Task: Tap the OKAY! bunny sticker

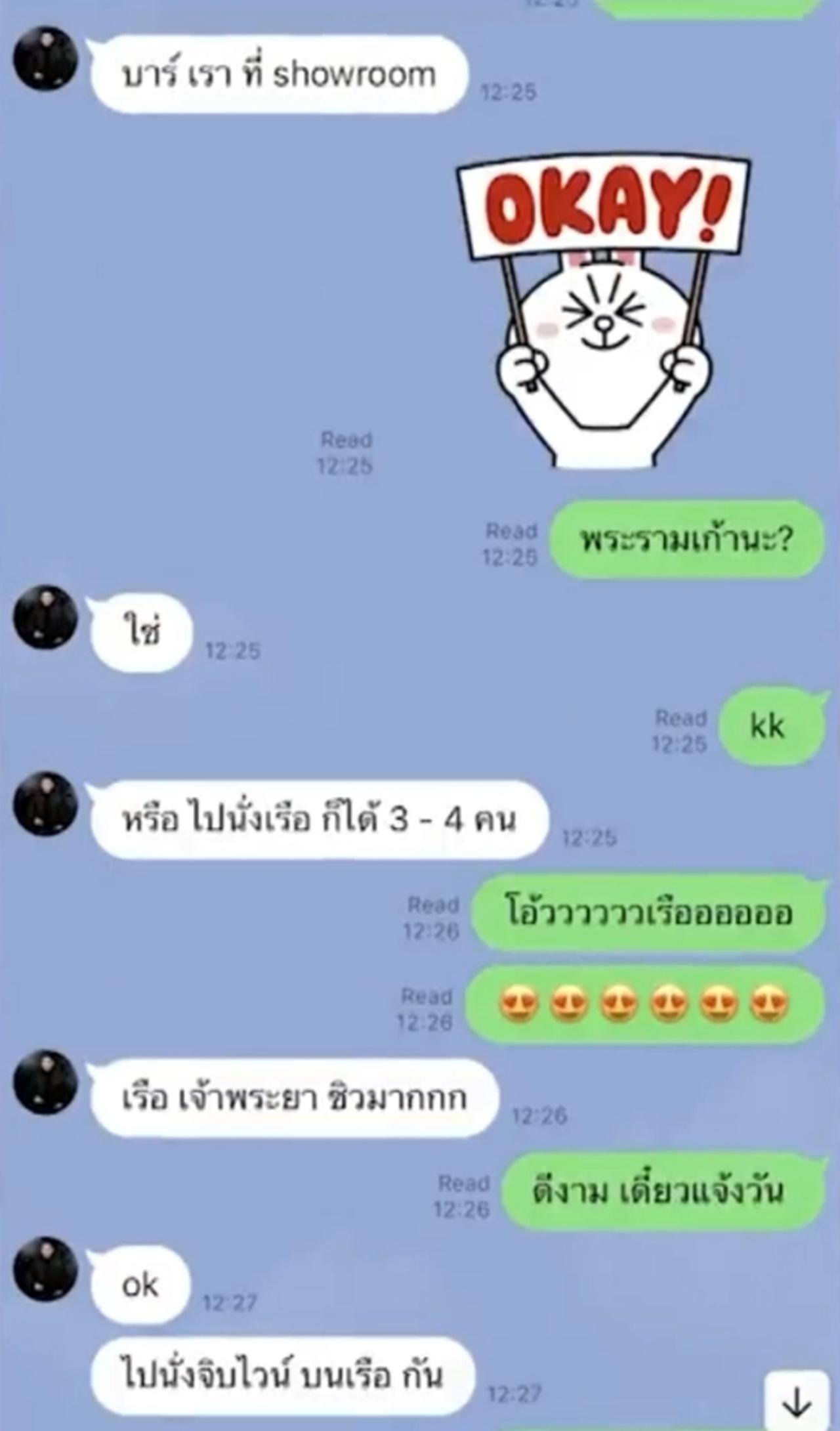Action: 604,312
